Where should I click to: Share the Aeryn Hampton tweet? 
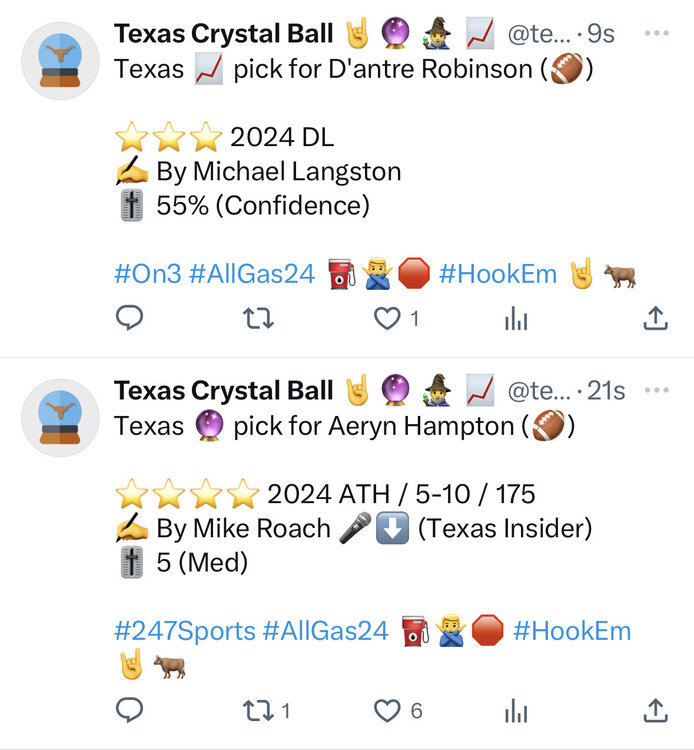click(655, 710)
